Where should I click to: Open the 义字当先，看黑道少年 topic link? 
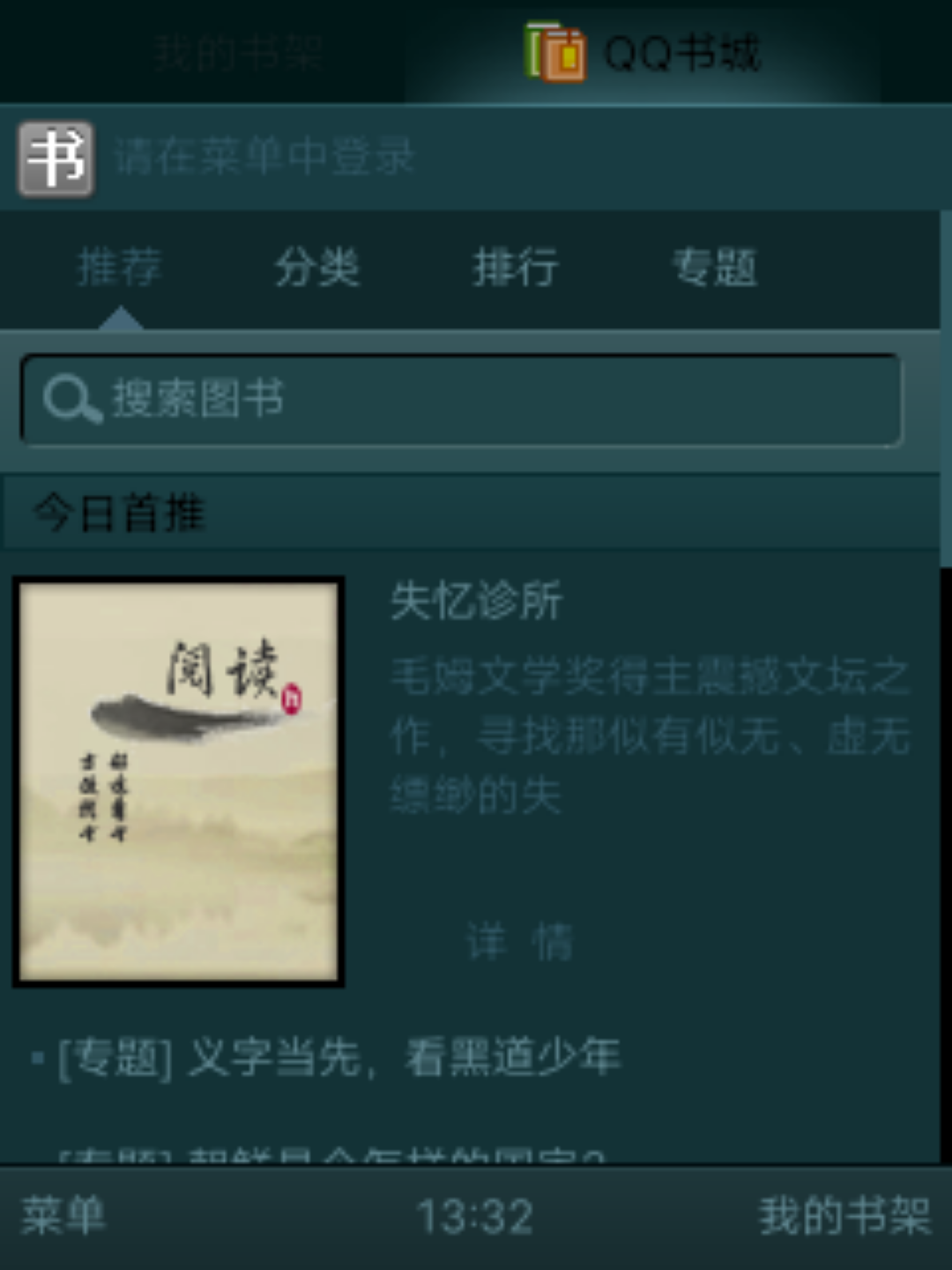tap(339, 1057)
